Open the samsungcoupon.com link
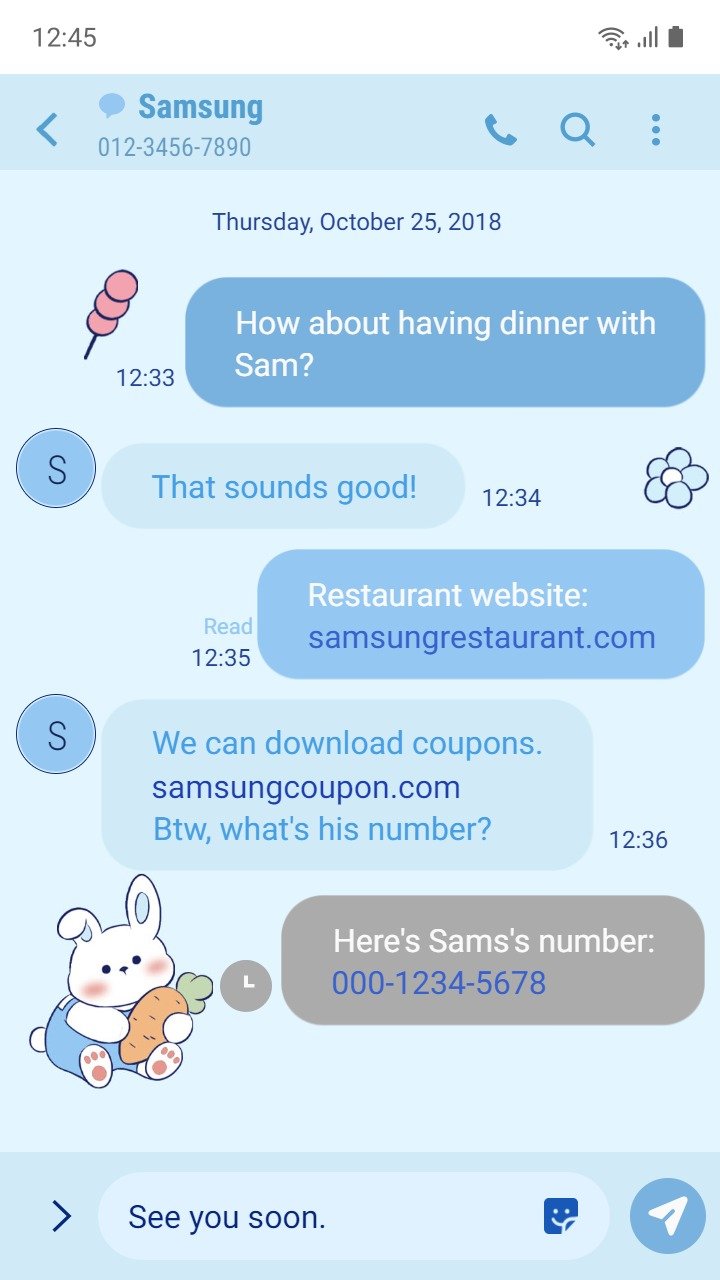 (306, 787)
